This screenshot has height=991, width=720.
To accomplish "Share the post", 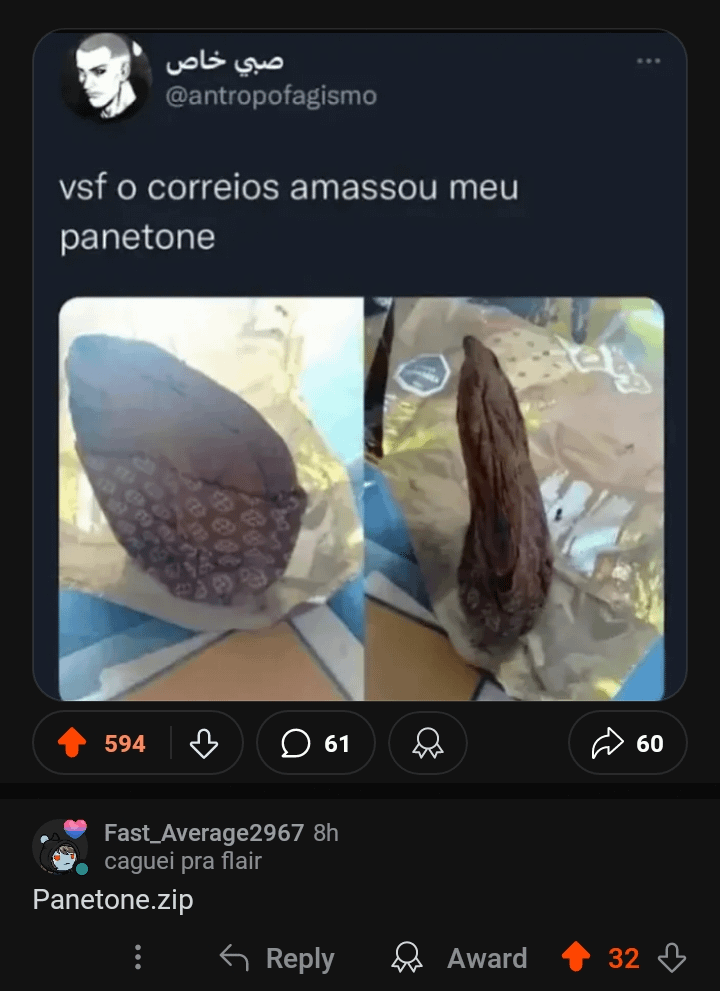I will (x=627, y=743).
